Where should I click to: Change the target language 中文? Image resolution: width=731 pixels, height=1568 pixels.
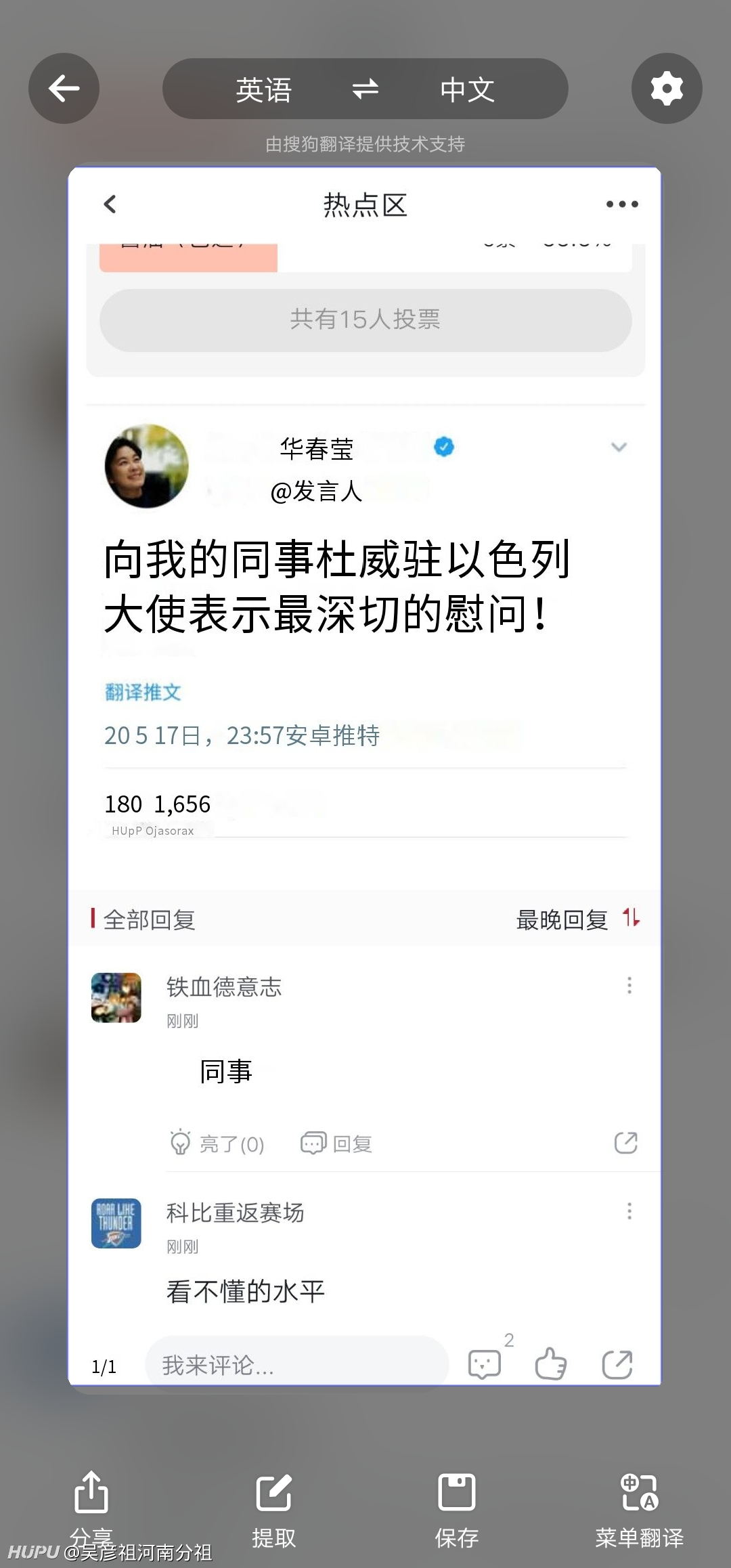467,89
